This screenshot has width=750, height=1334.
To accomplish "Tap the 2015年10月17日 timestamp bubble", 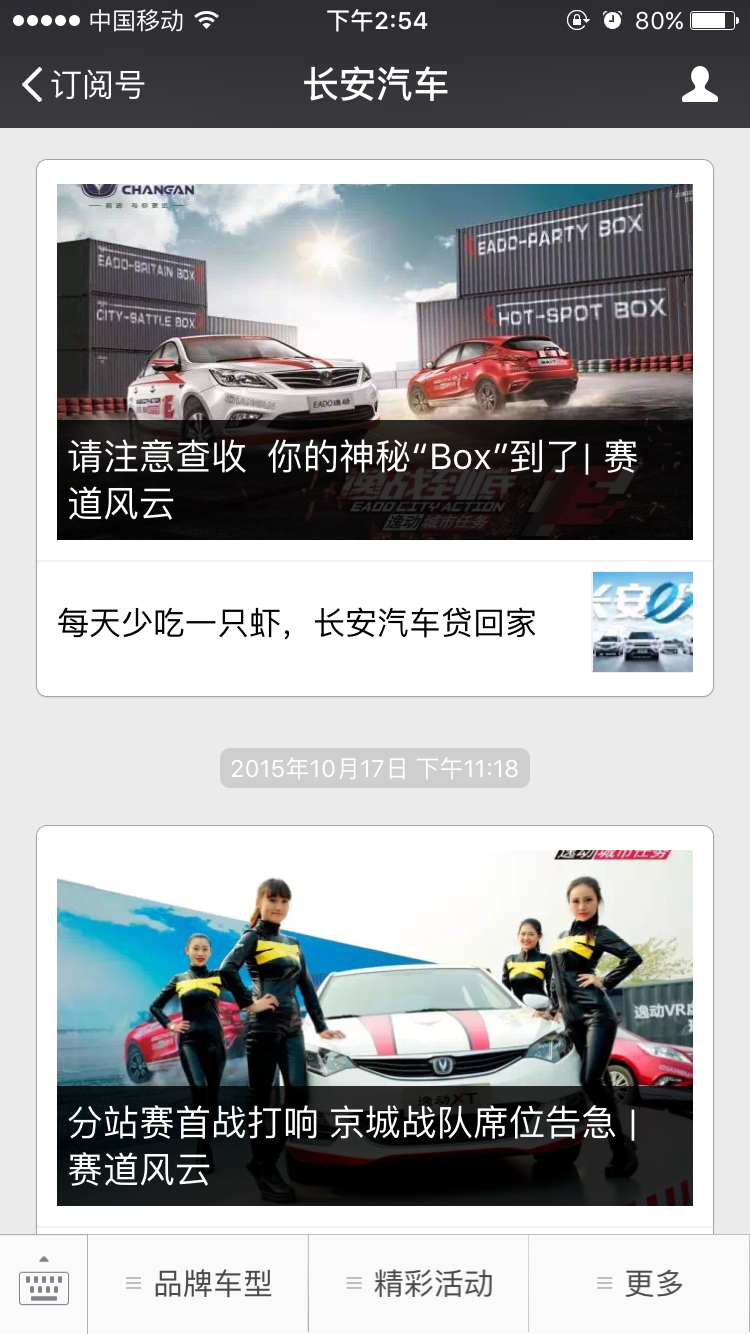I will pos(374,768).
